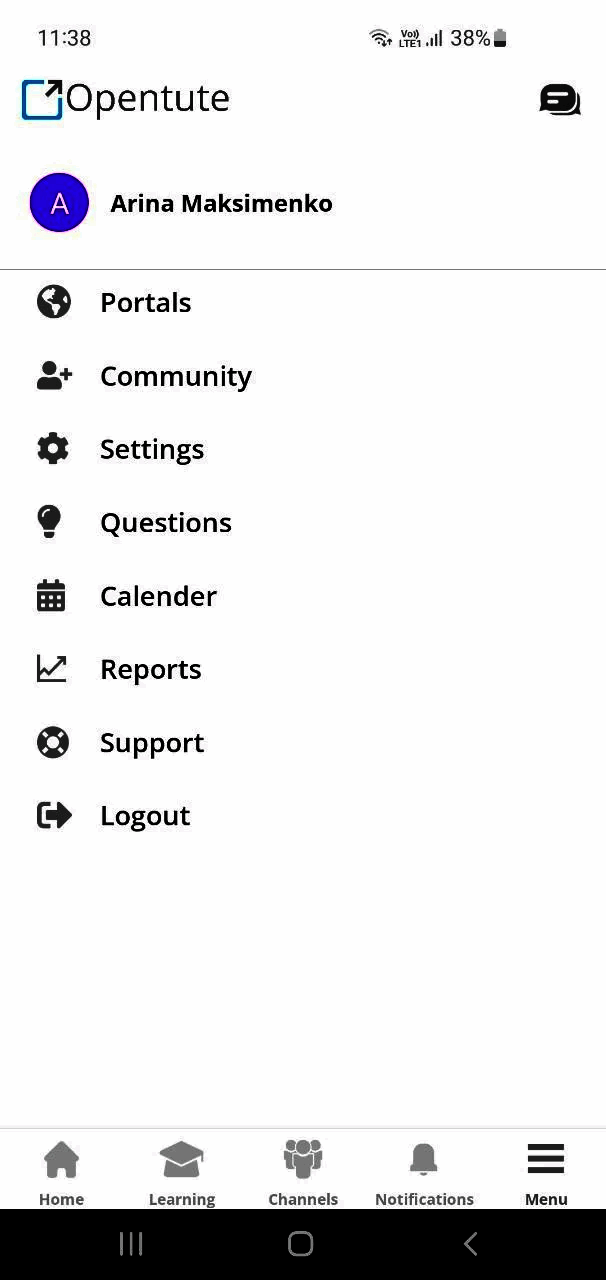The width and height of the screenshot is (606, 1280).
Task: Go to Community
Action: click(x=175, y=376)
